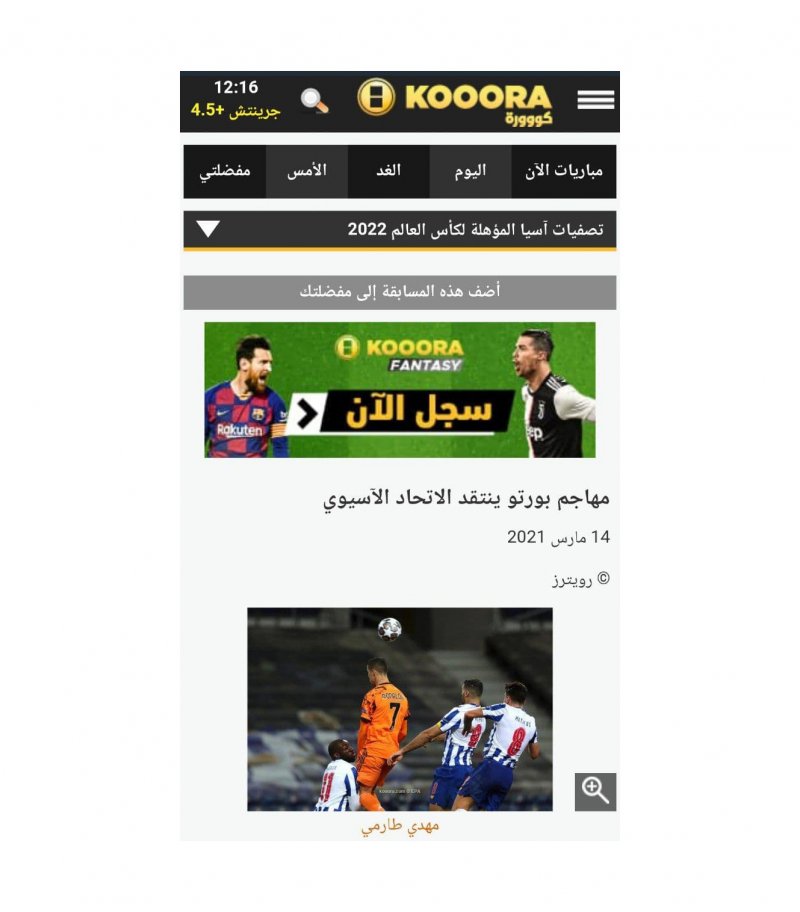This screenshot has height=912, width=800.
Task: Switch to the الأمس tab
Action: 306,171
